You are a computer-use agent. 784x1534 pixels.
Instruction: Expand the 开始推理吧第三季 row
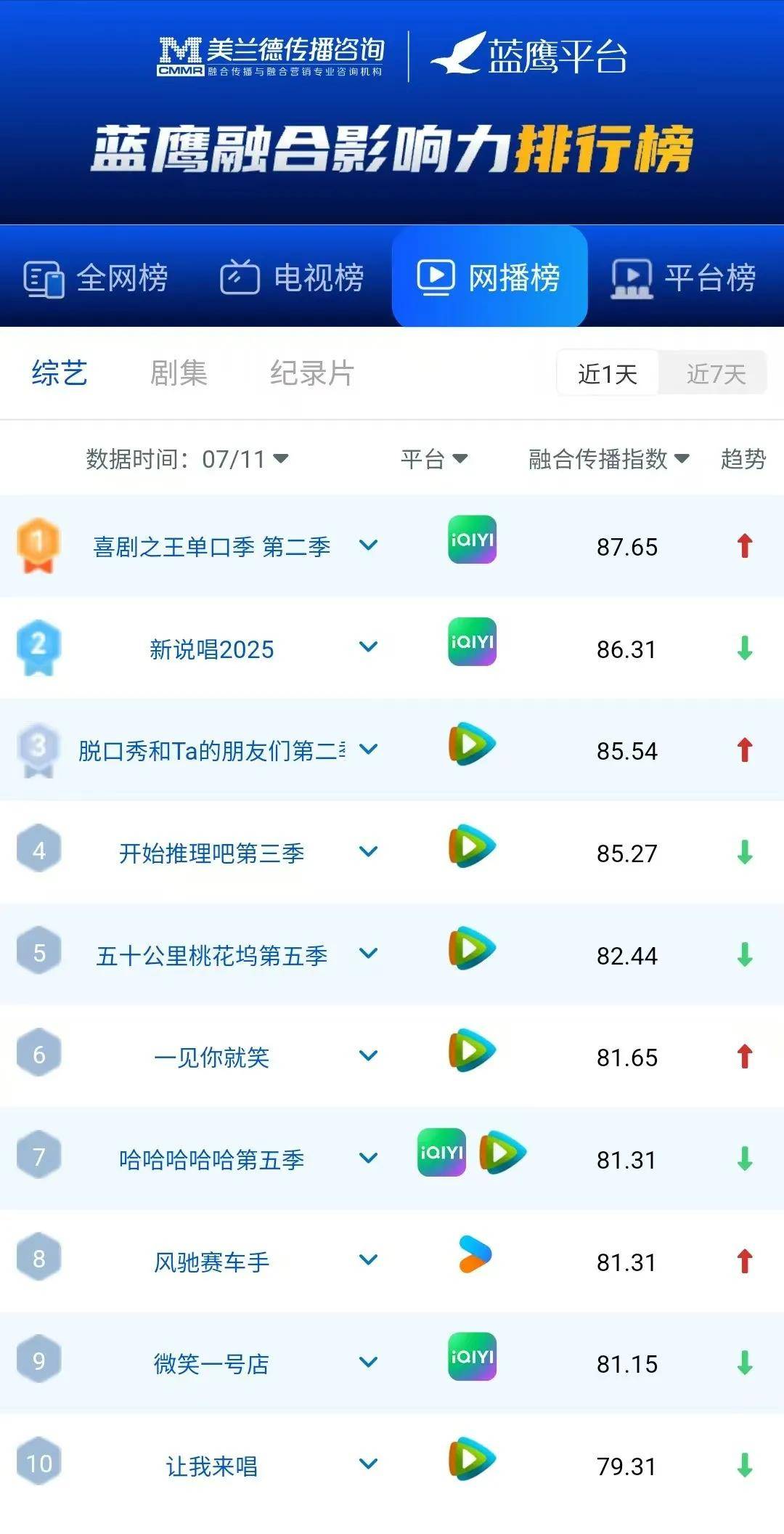pyautogui.click(x=369, y=851)
